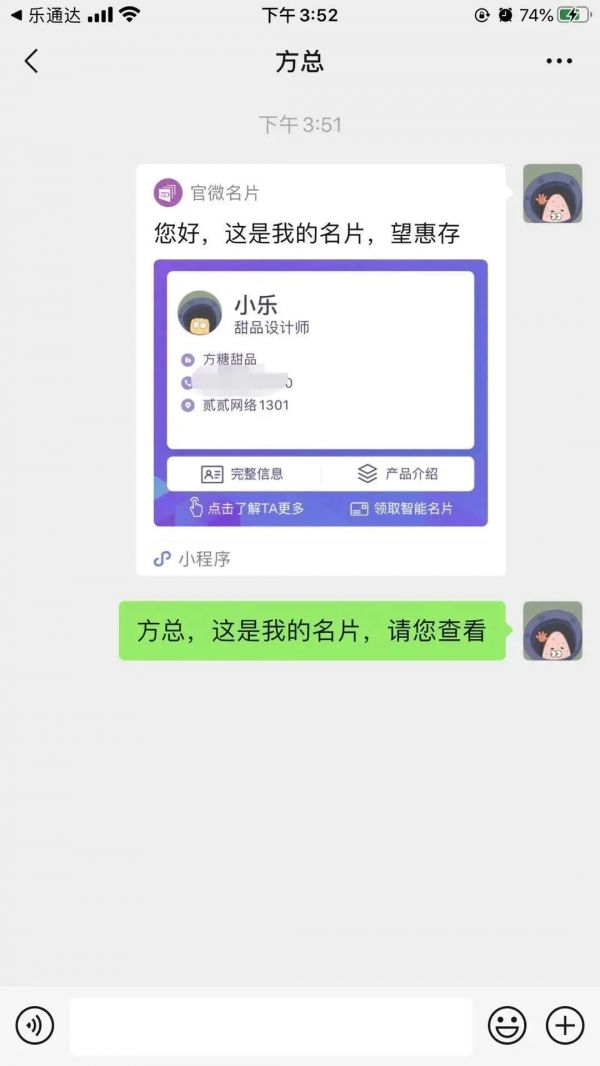Open the plus attachments menu
This screenshot has height=1066, width=600.
point(565,1025)
